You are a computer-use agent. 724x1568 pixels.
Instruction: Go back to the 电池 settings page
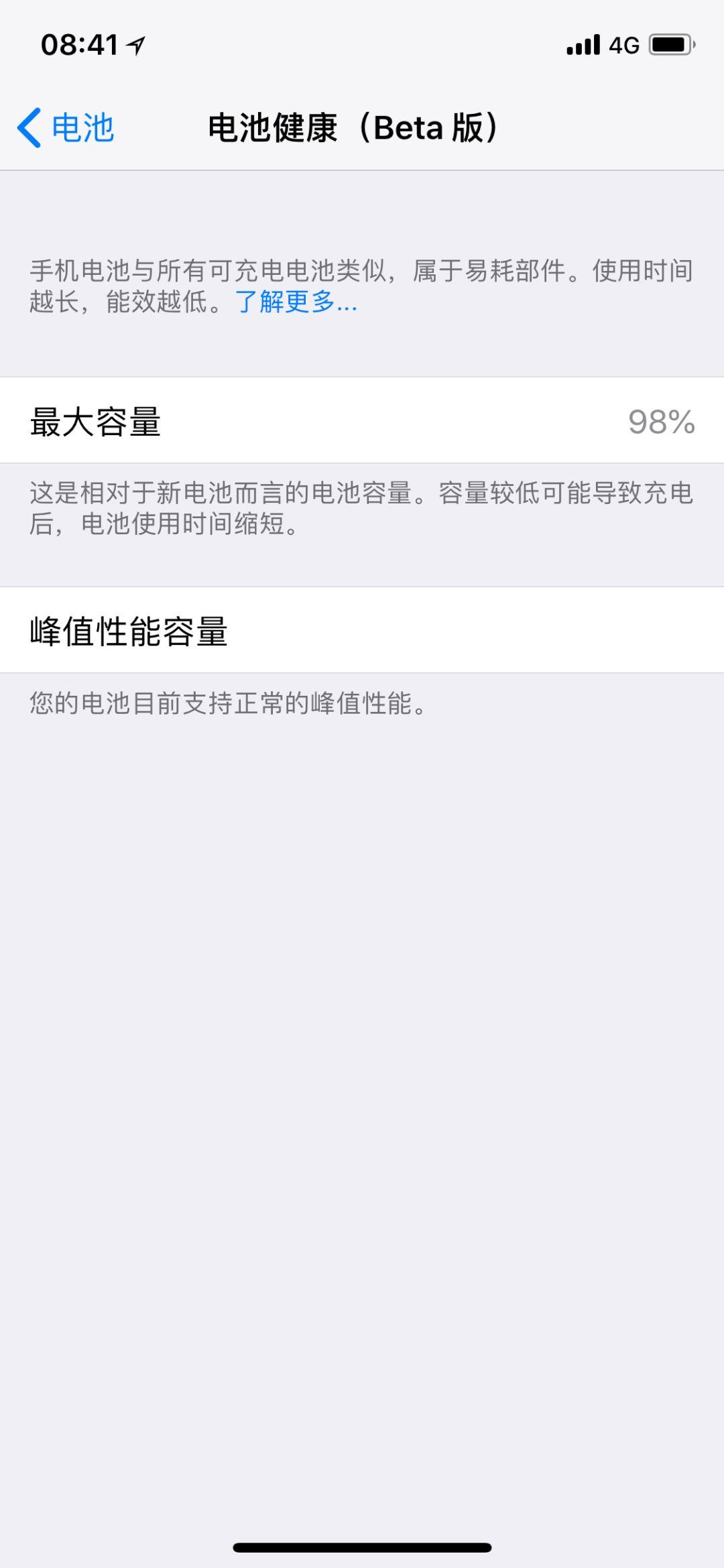tap(66, 127)
